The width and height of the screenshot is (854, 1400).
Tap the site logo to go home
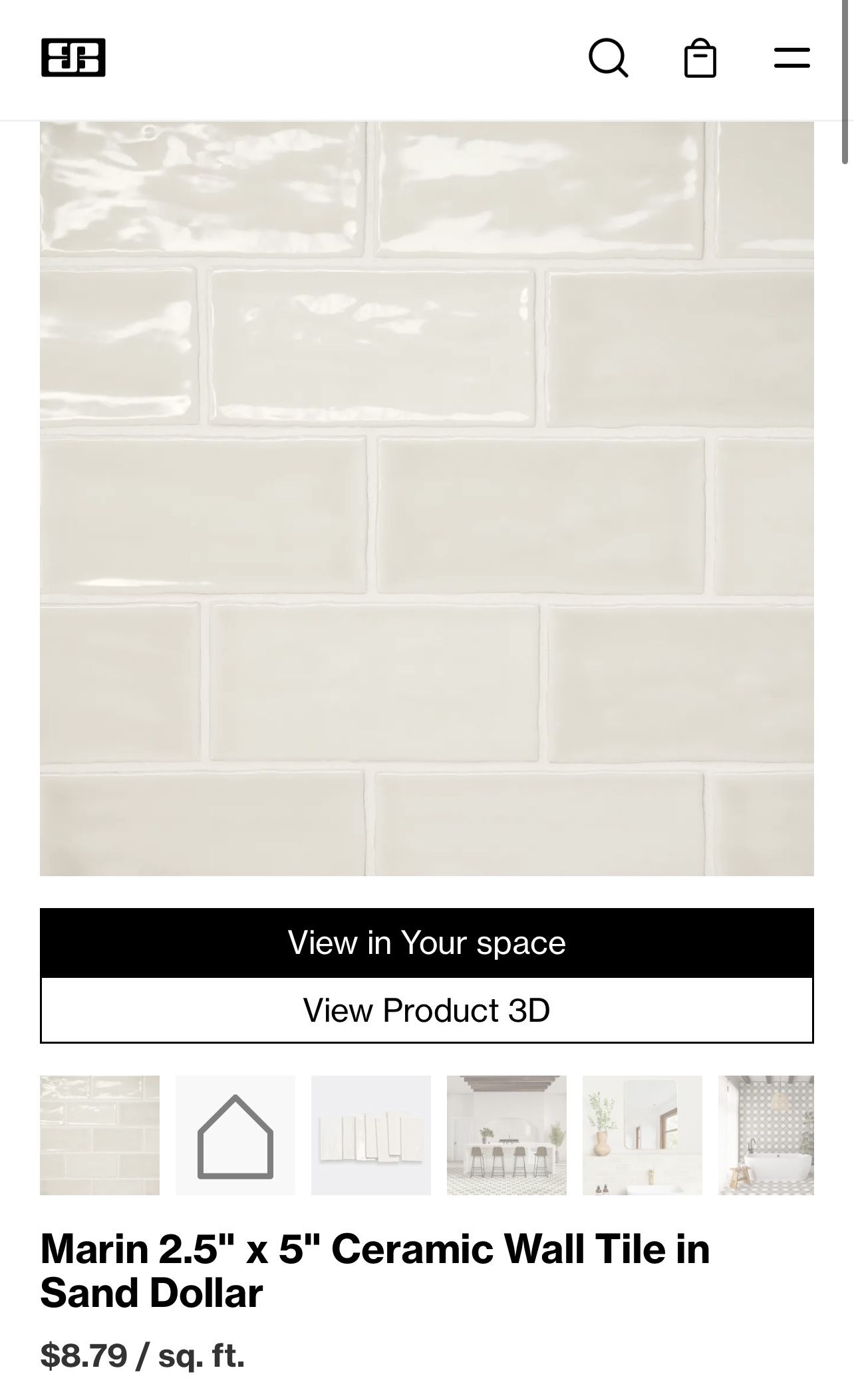[73, 58]
